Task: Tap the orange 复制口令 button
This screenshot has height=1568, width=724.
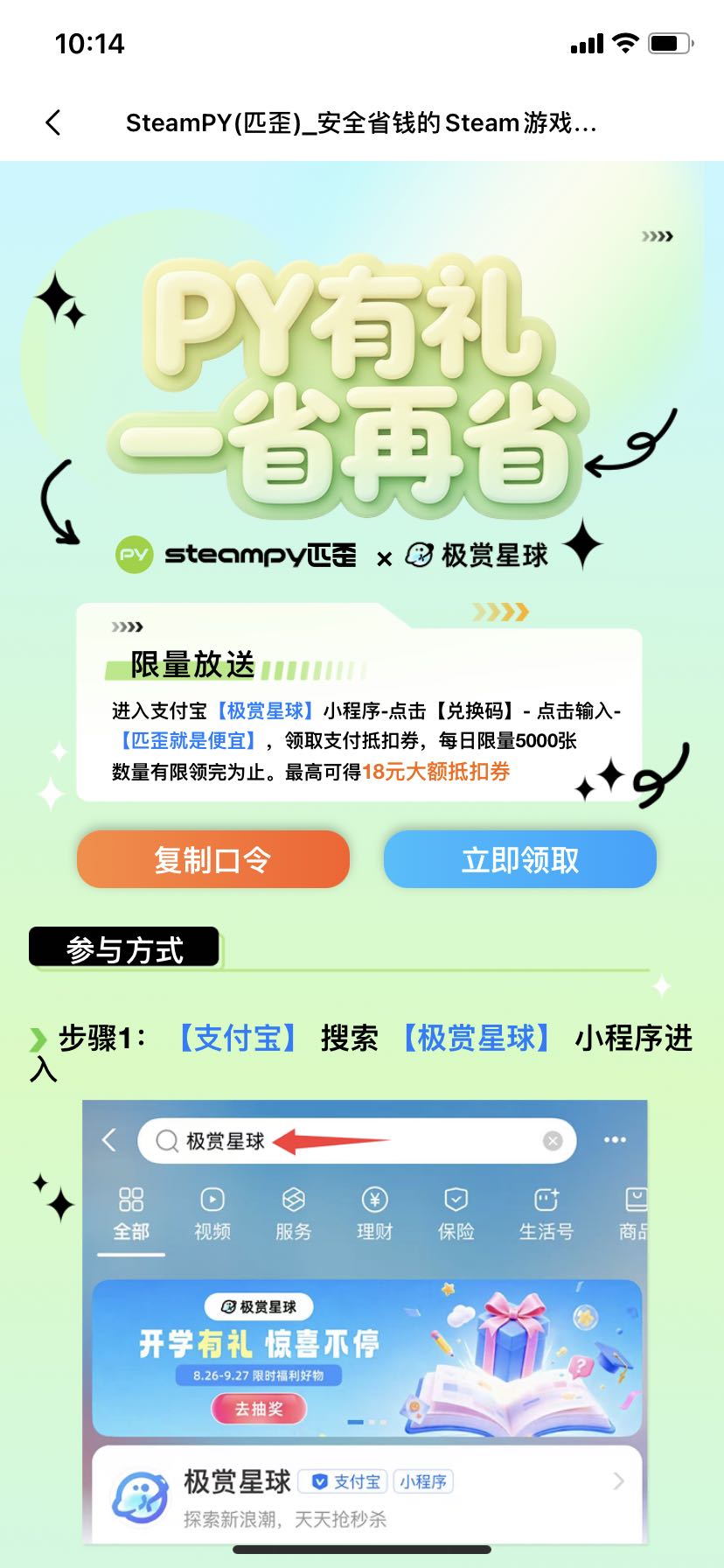Action: click(x=213, y=859)
